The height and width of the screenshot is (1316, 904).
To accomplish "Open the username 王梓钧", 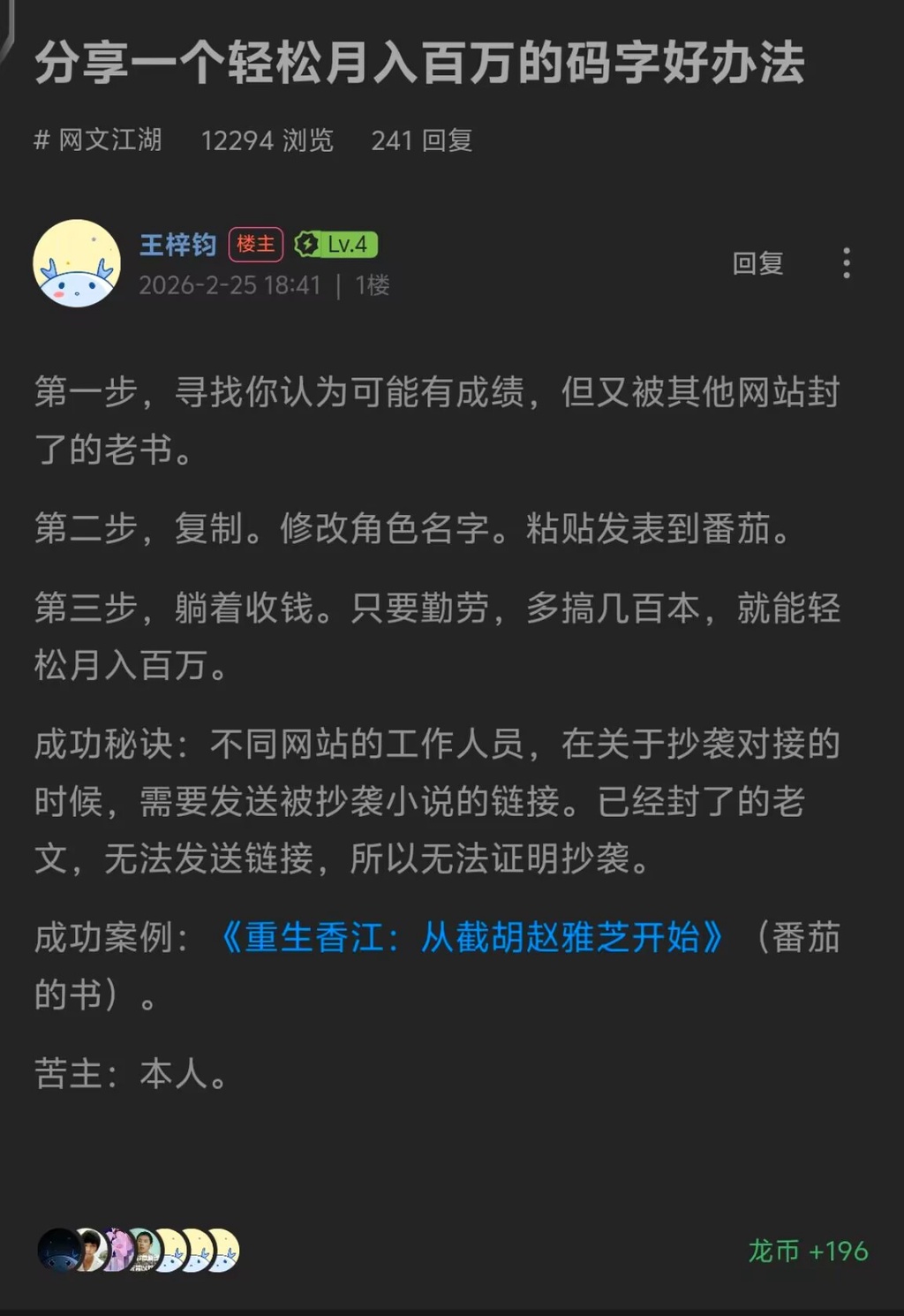I will (177, 245).
